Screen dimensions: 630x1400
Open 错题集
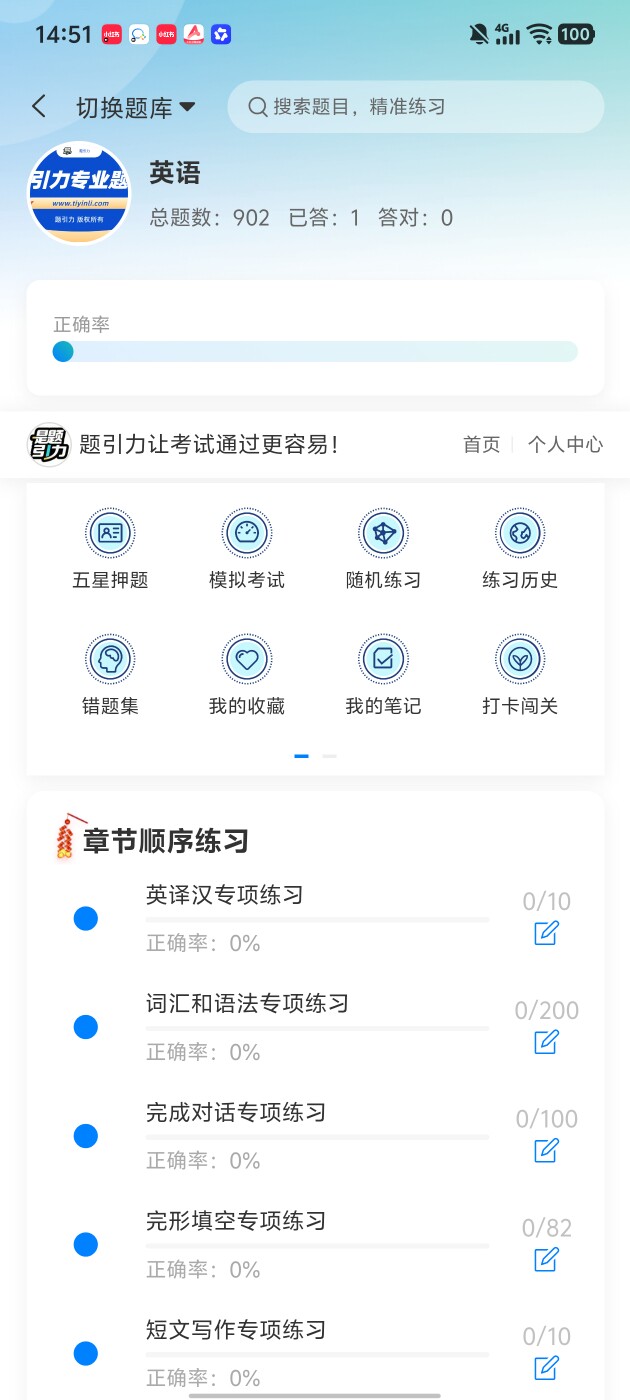tap(110, 674)
